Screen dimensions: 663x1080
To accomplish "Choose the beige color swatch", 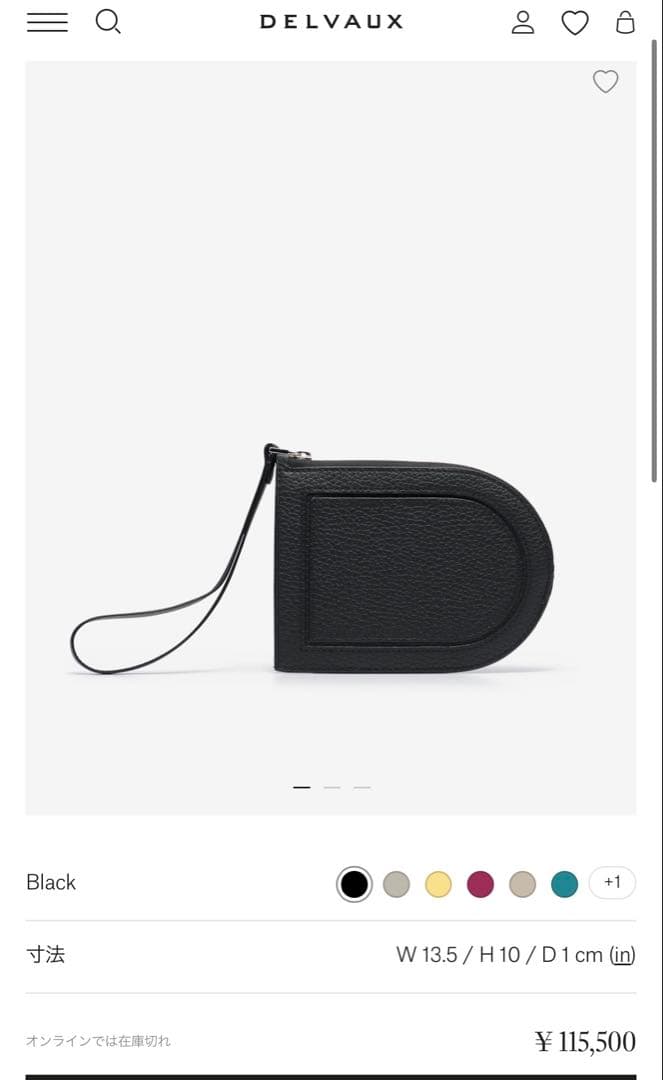I will [523, 884].
